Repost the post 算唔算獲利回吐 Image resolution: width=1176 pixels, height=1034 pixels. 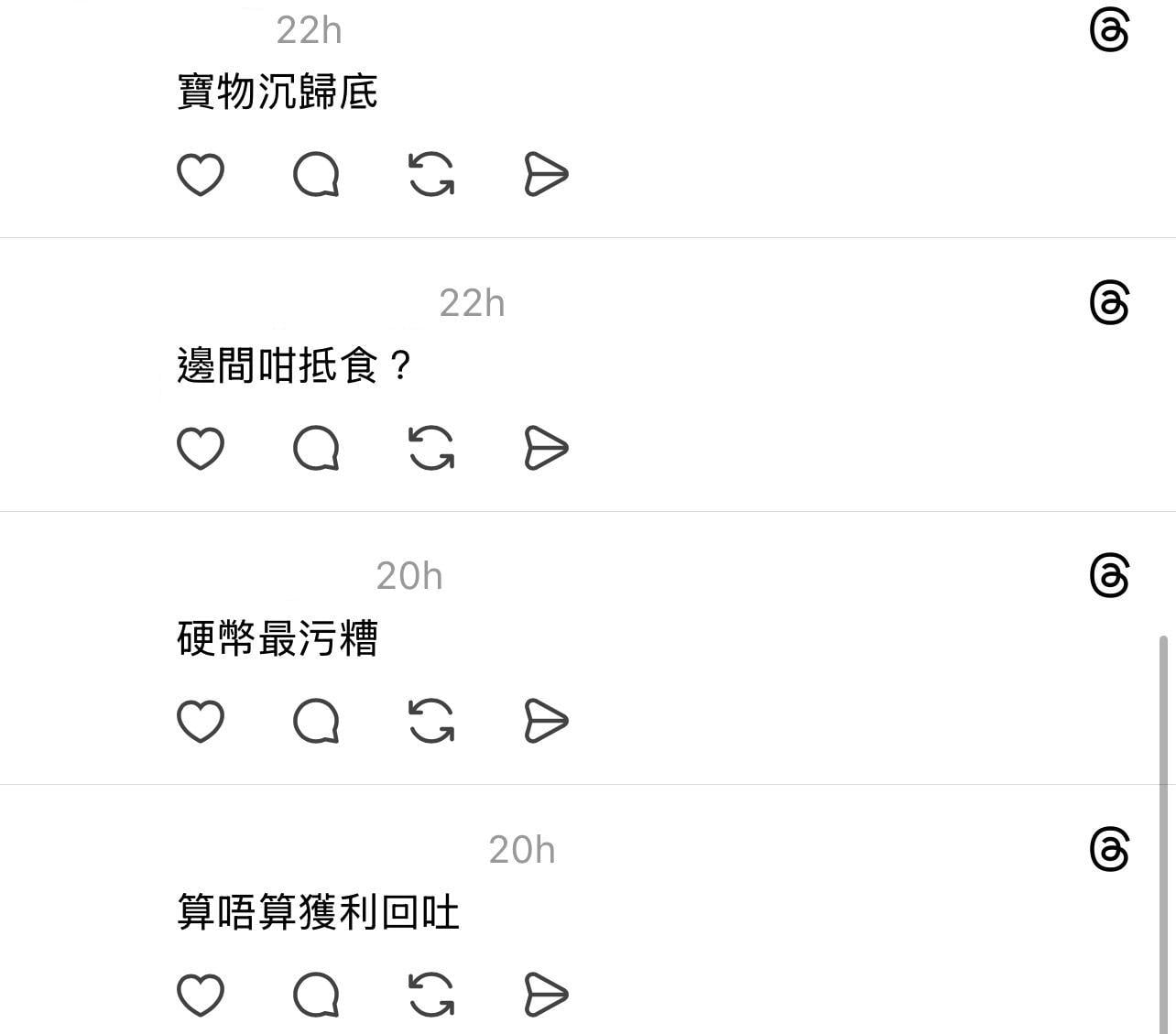click(x=431, y=995)
